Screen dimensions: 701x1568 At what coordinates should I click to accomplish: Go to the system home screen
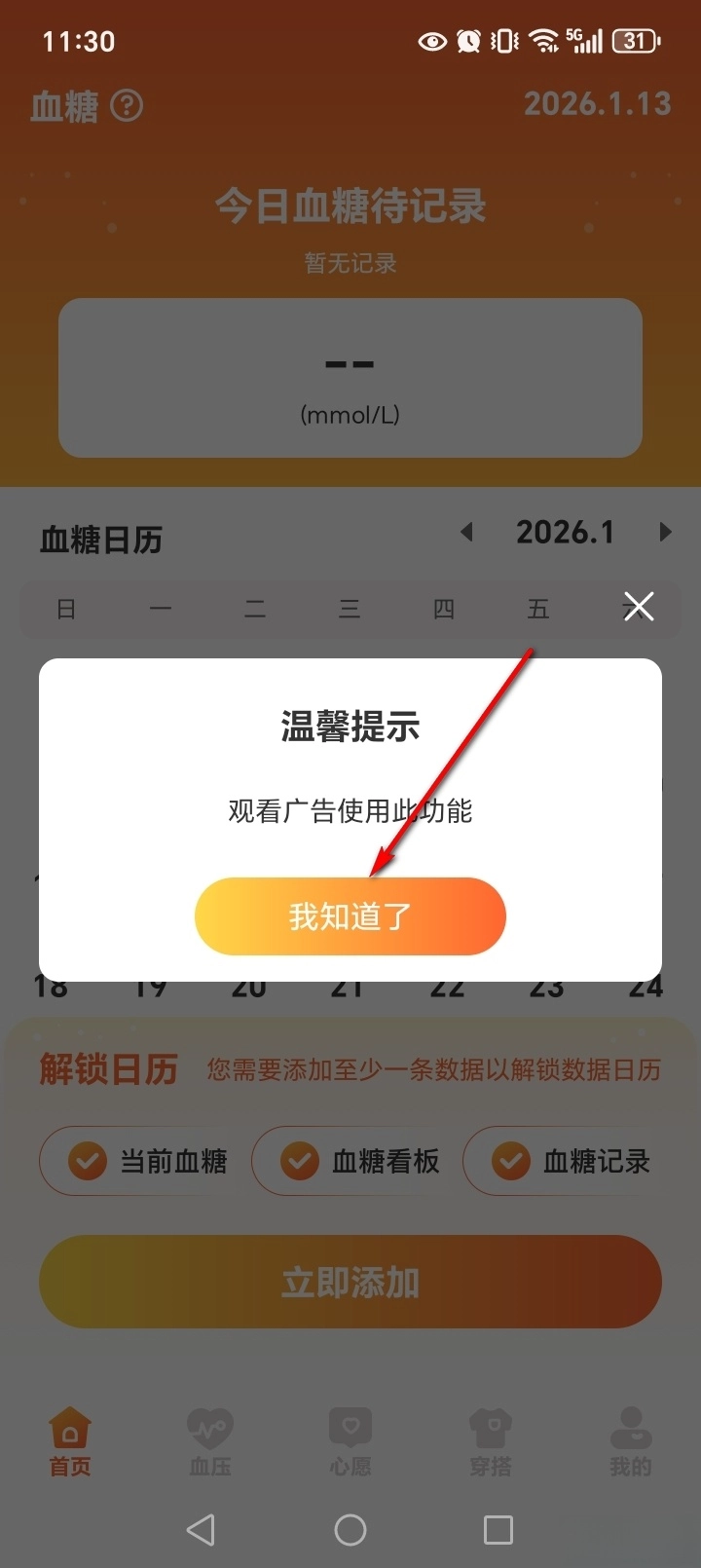(x=350, y=1529)
